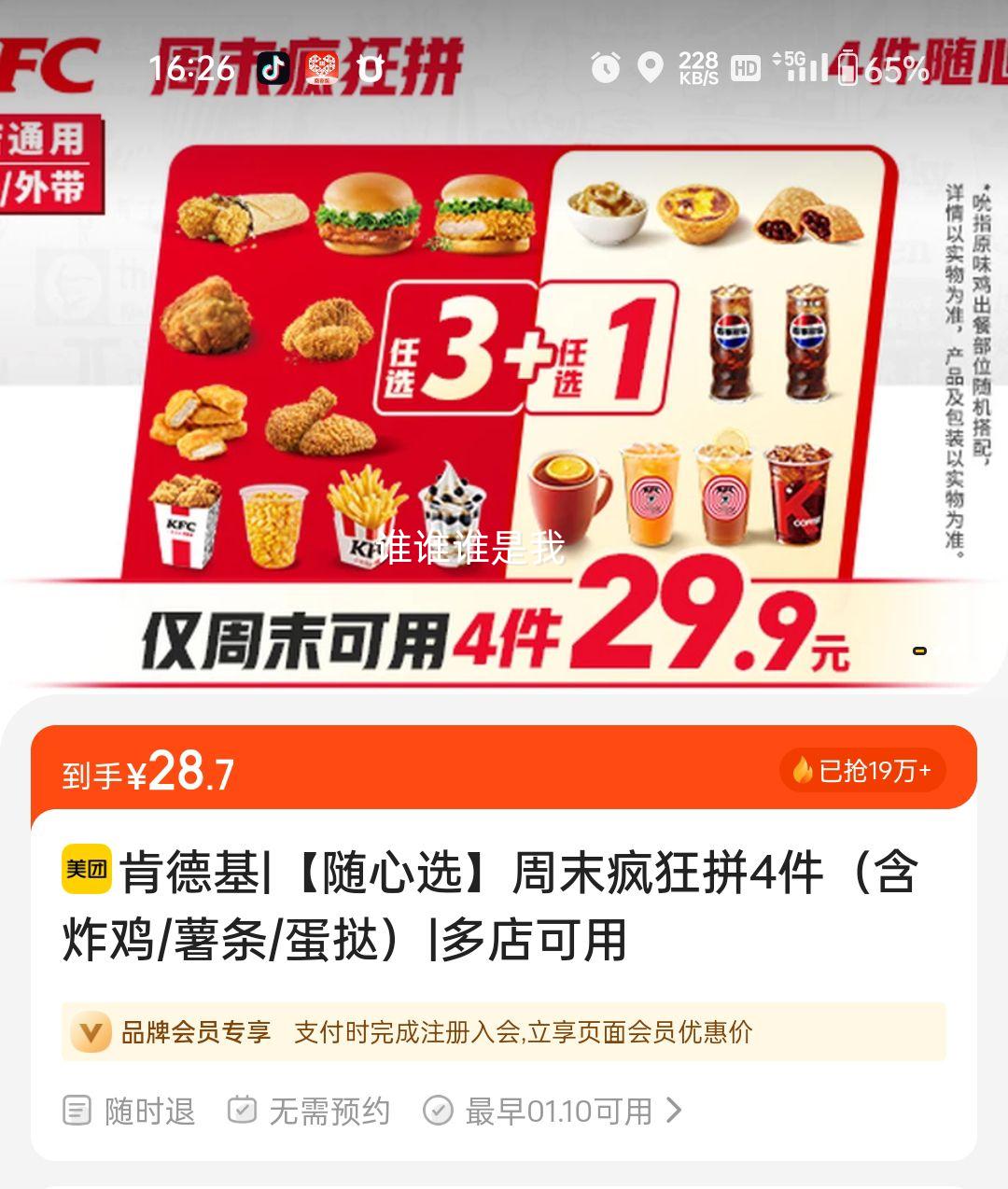Tap the HD indicator in the status bar

coord(743,67)
